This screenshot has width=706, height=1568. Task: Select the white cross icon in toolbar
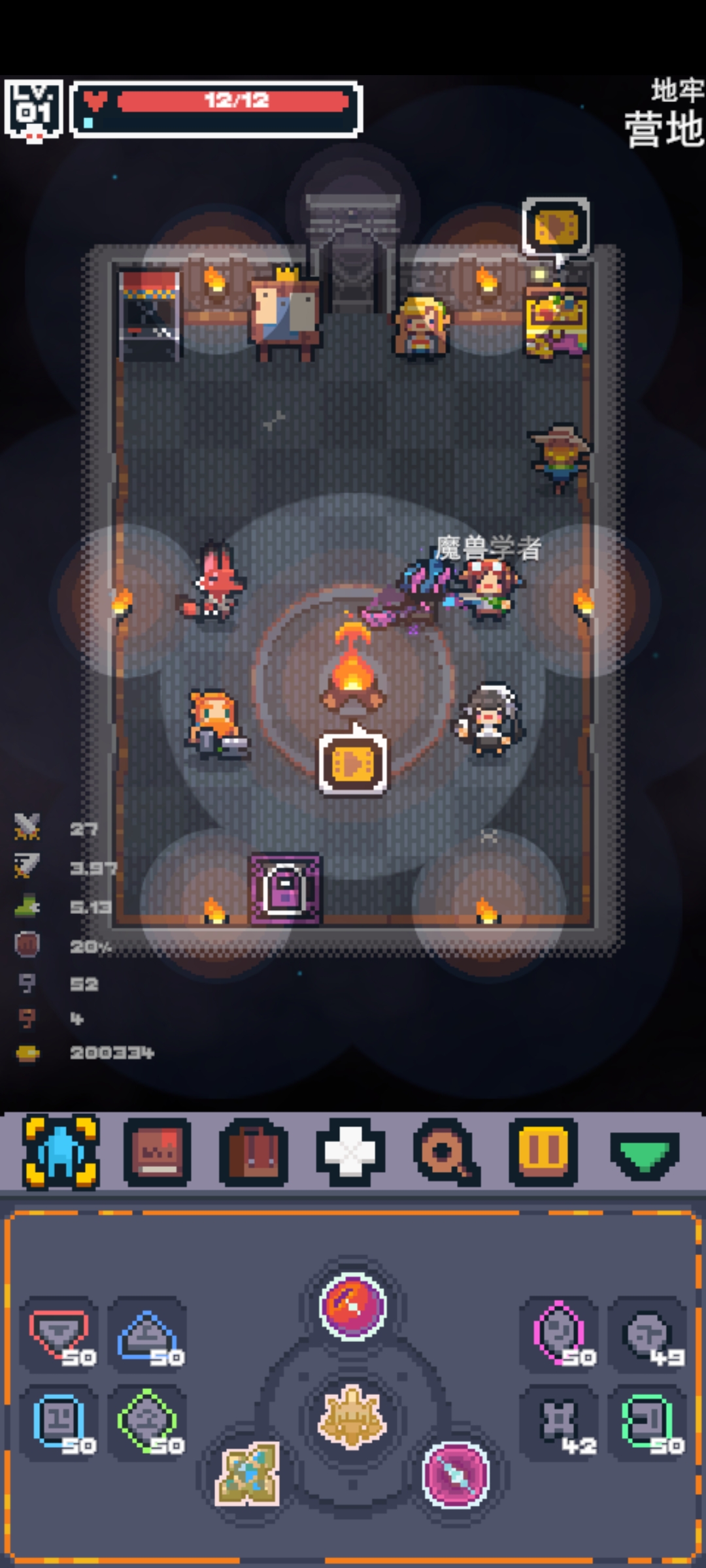tap(350, 1152)
